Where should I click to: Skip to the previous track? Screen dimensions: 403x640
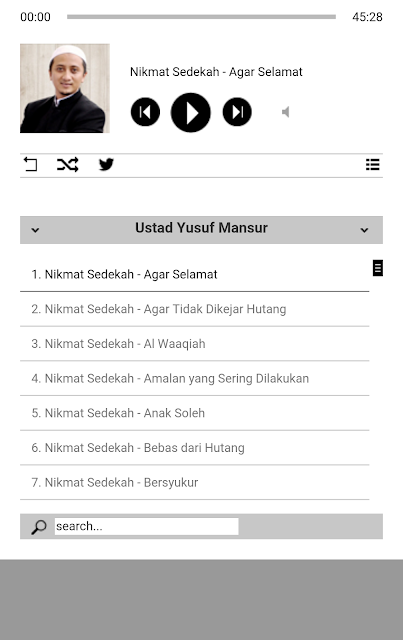tap(145, 112)
